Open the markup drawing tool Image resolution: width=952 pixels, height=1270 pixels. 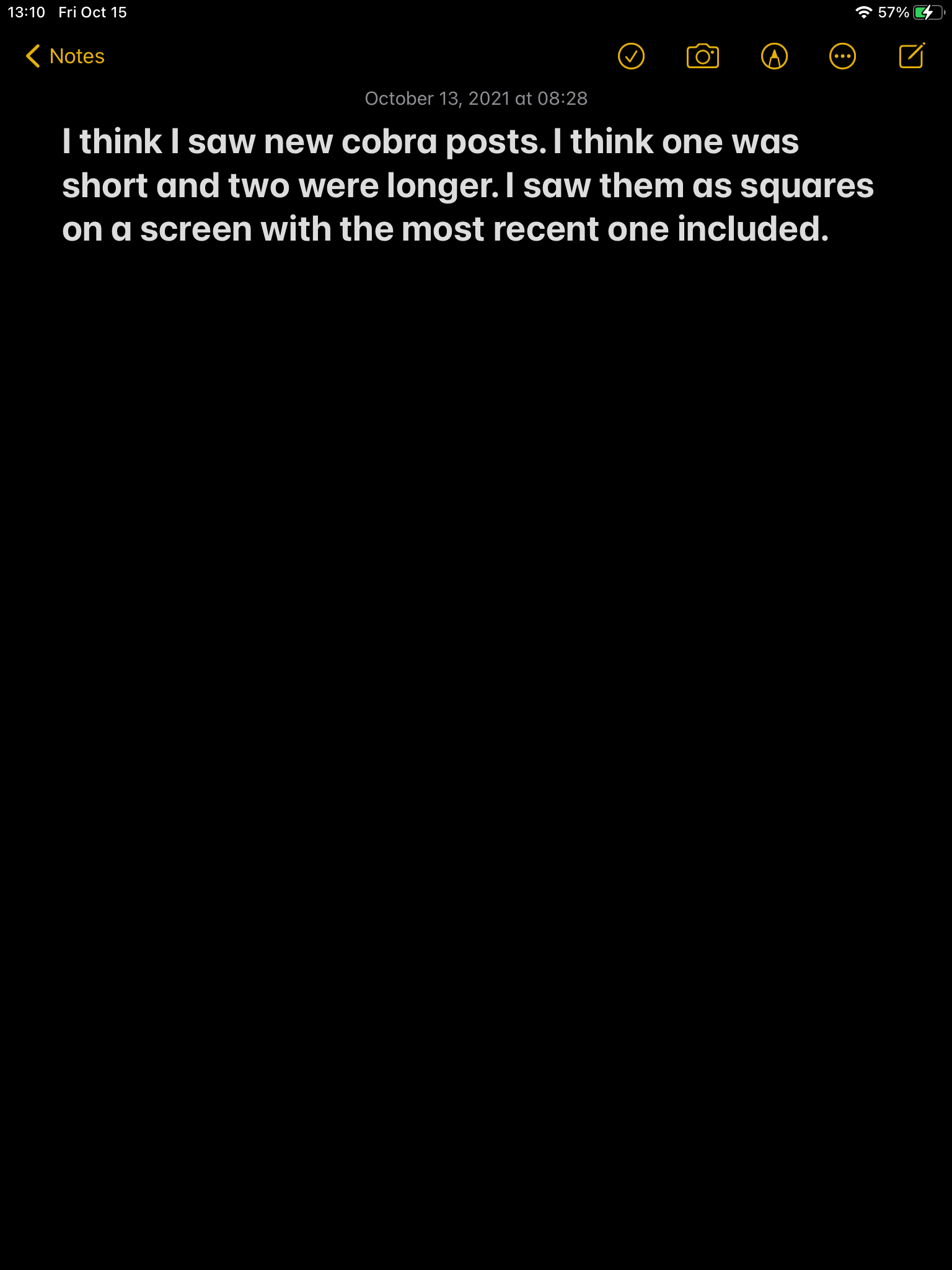coord(774,56)
